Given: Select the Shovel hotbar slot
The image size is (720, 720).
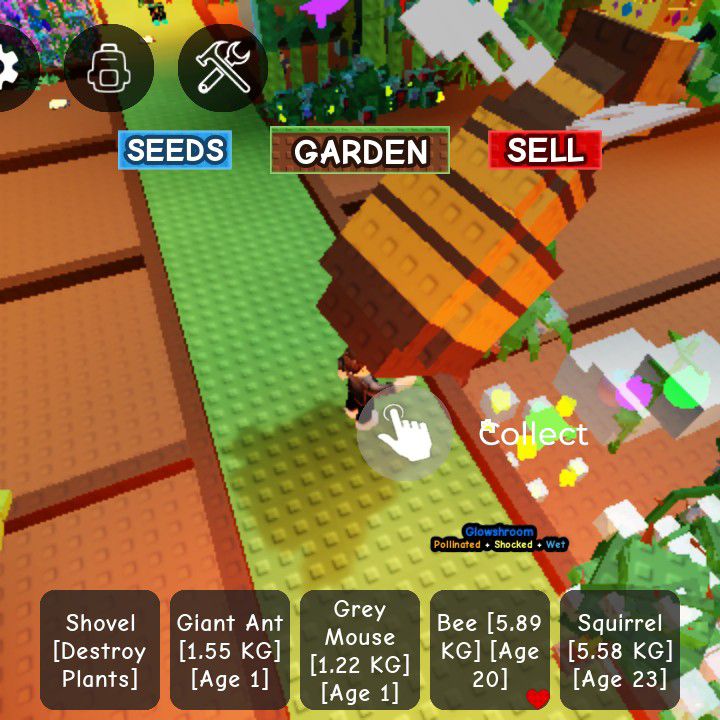Looking at the screenshot, I should click(x=100, y=650).
